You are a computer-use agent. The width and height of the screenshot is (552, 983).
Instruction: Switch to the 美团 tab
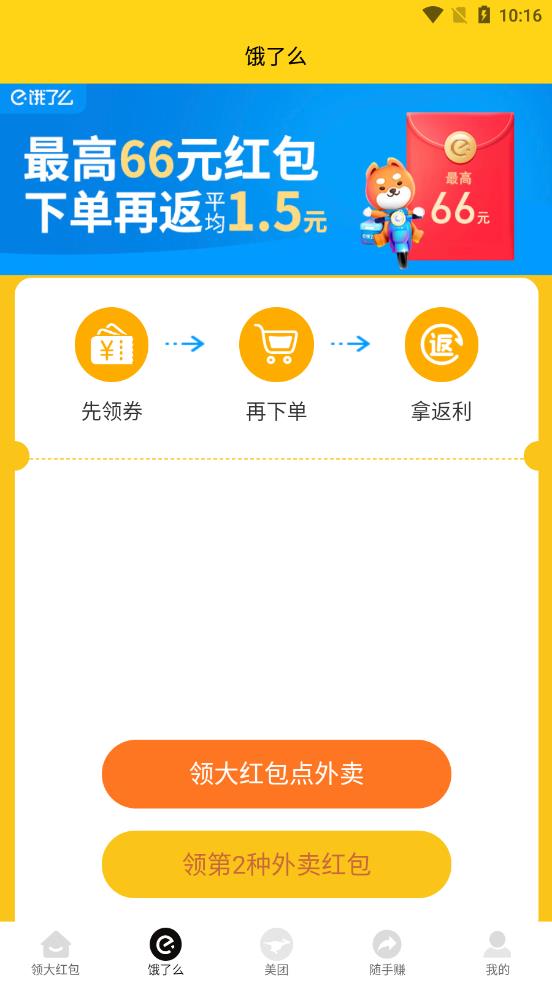[x=276, y=953]
